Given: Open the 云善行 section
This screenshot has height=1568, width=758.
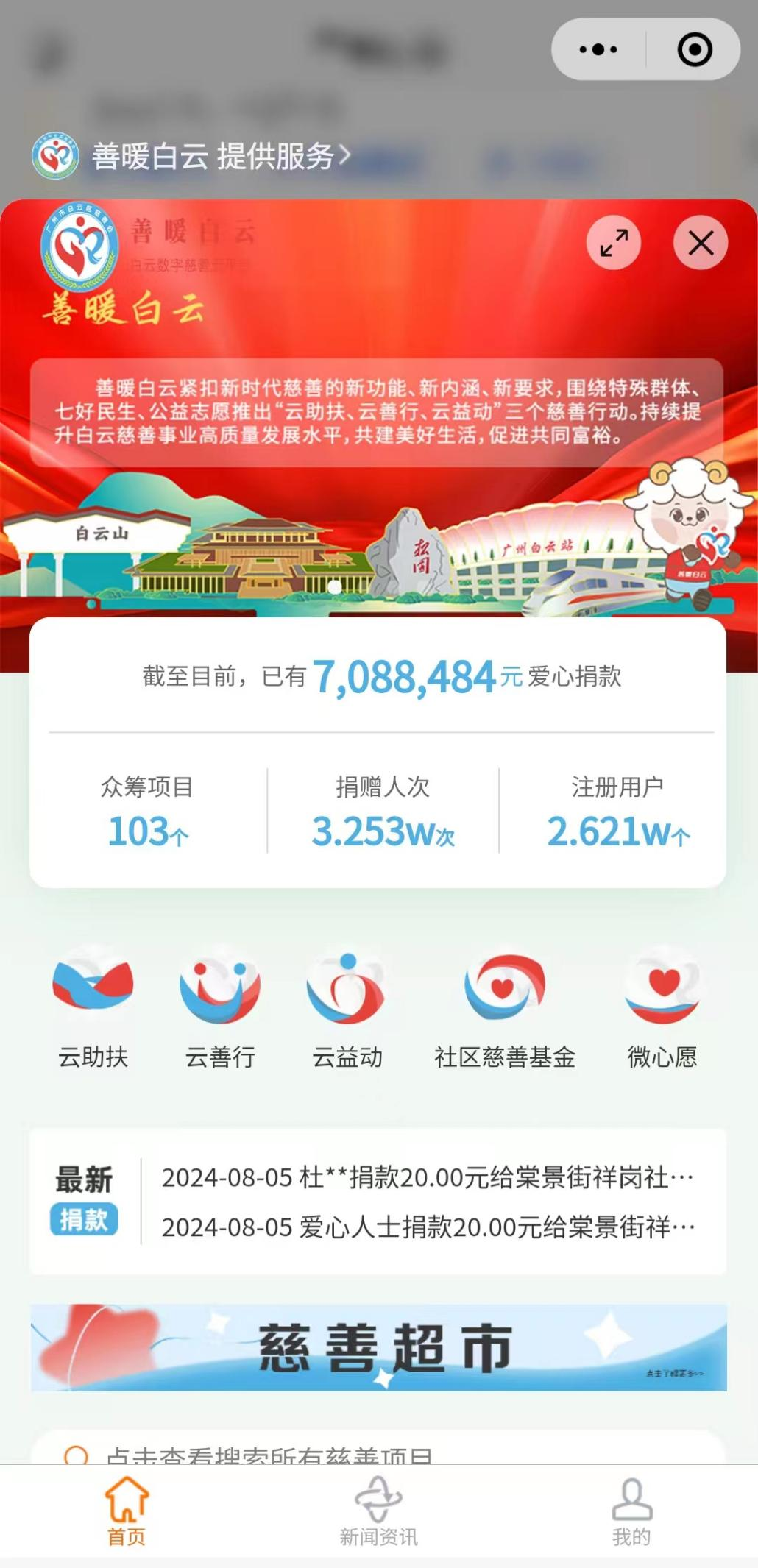Looking at the screenshot, I should 220,1008.
